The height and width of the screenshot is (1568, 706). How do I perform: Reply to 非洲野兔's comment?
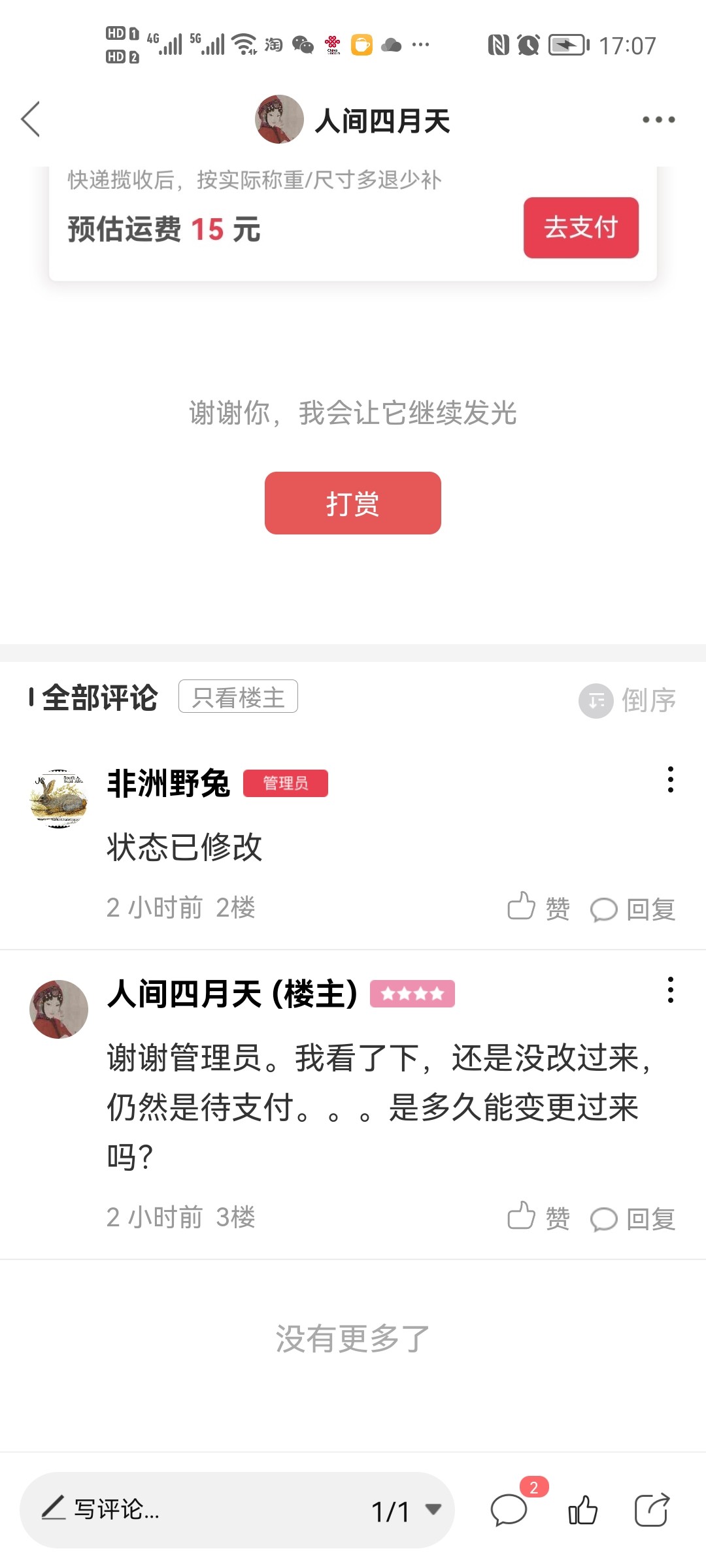click(x=633, y=909)
